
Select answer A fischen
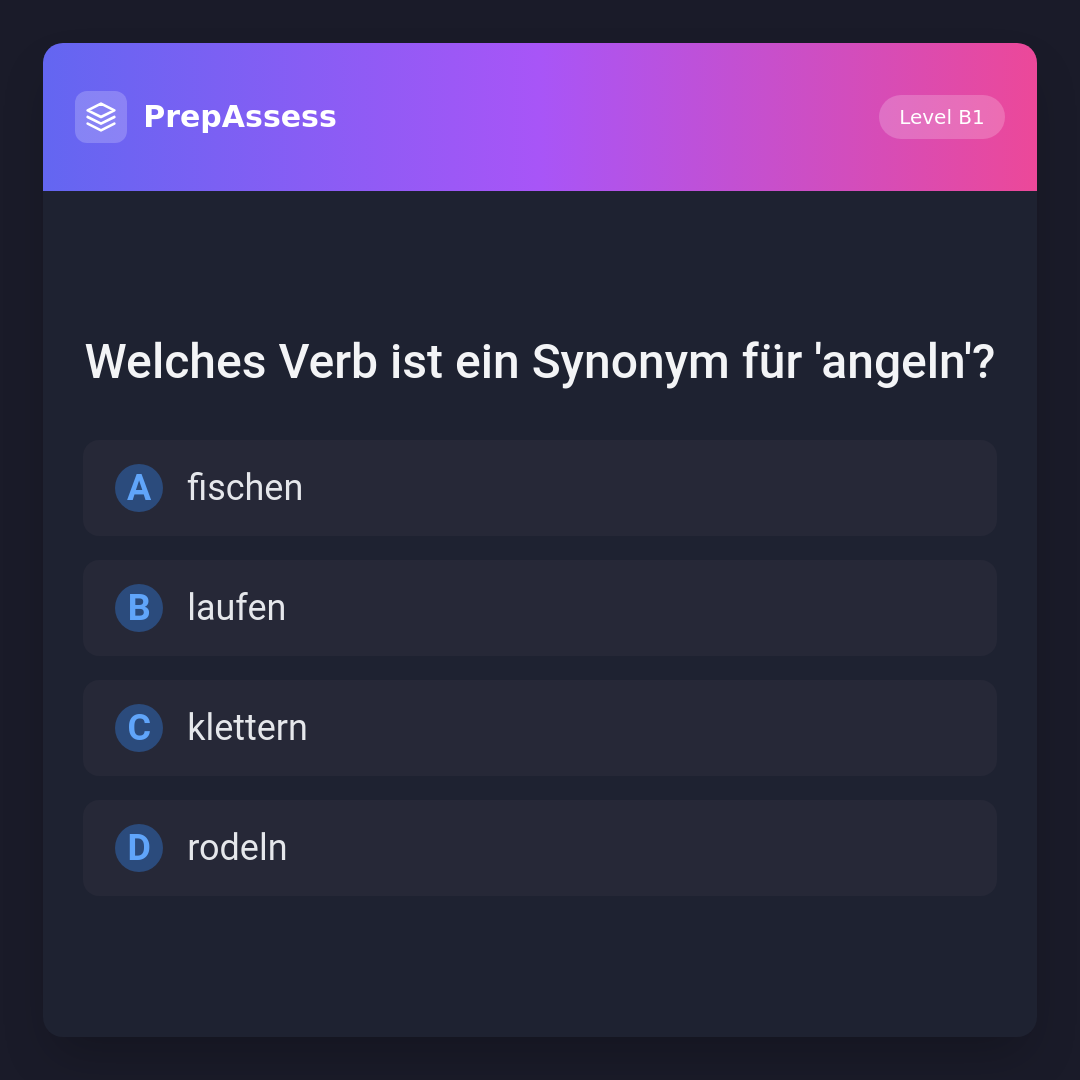pos(540,488)
